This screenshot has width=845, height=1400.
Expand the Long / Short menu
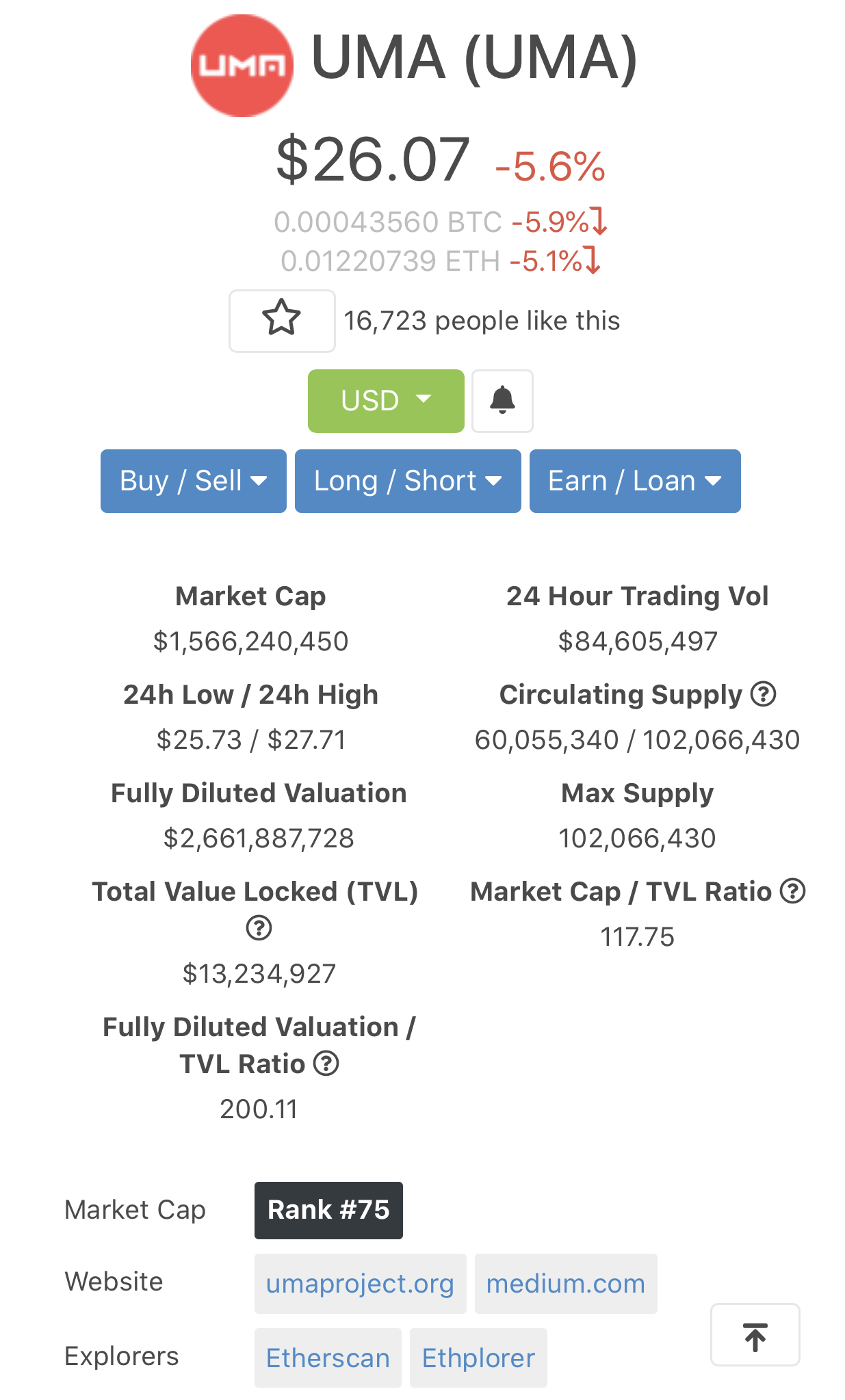point(408,481)
